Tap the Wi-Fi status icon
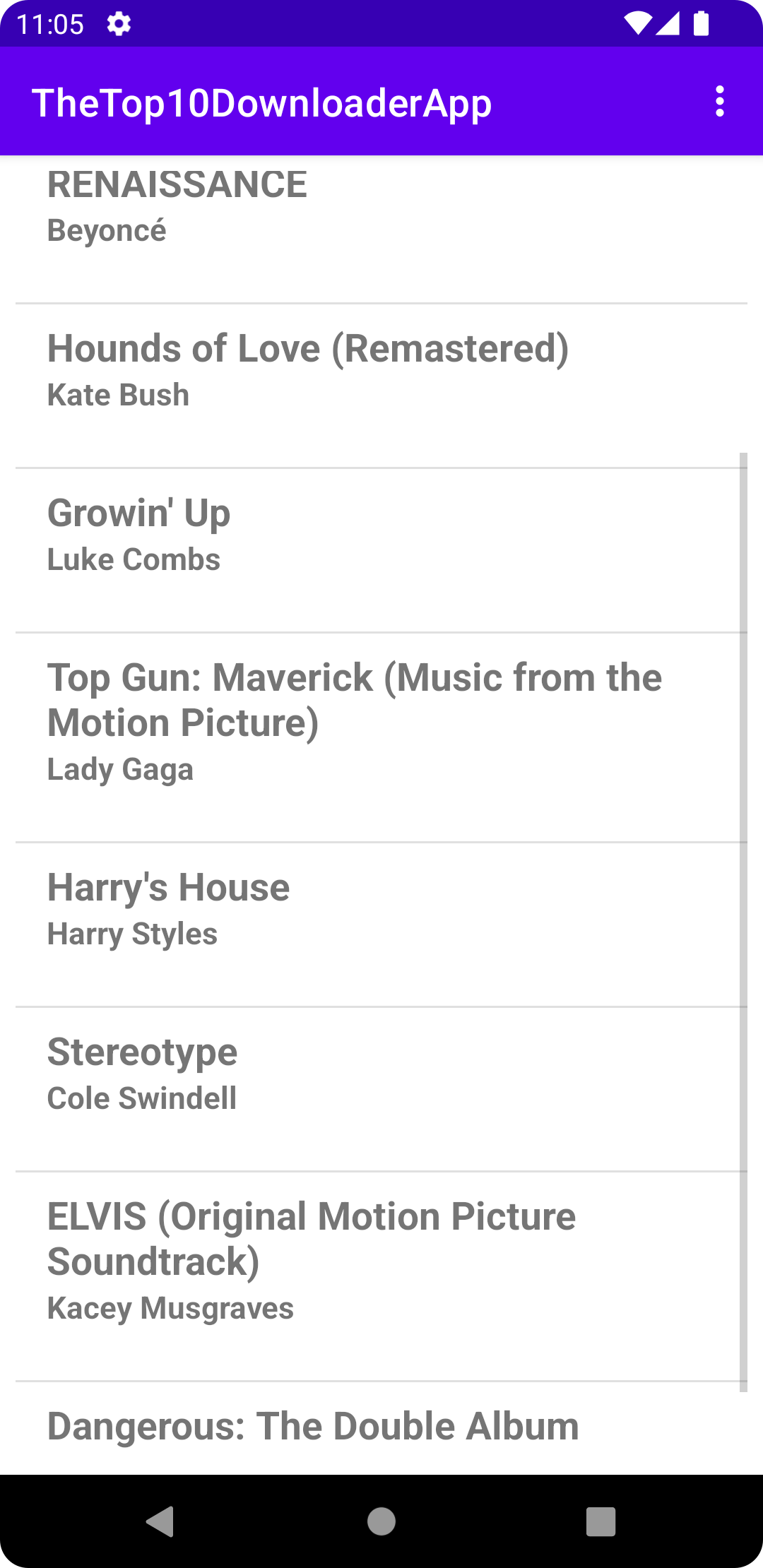This screenshot has height=1568, width=763. point(638,23)
